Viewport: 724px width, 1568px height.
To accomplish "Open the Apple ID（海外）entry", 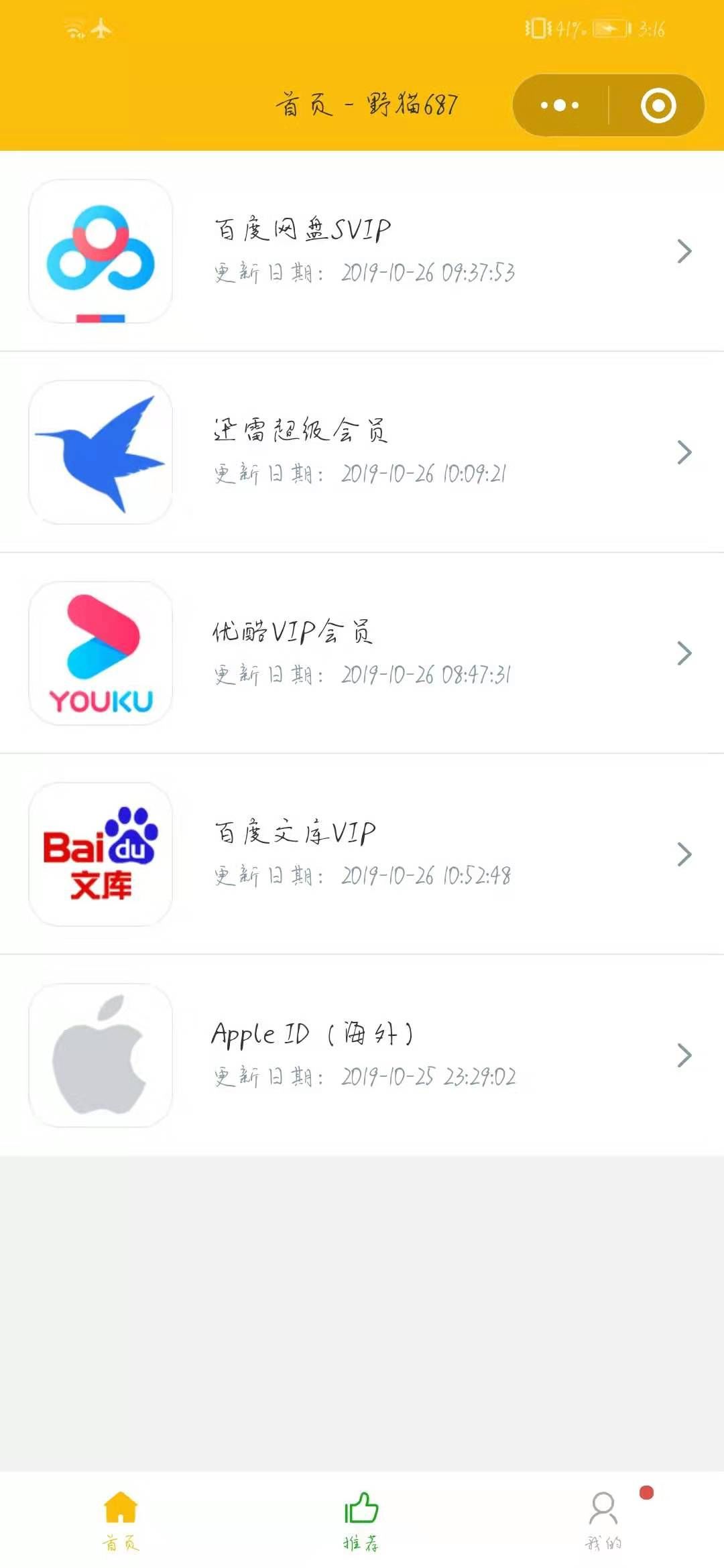I will tap(362, 1055).
